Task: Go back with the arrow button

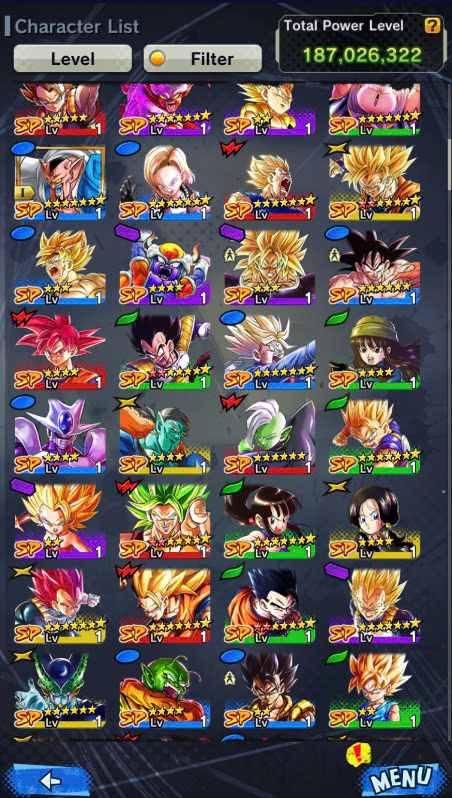Action: pyautogui.click(x=50, y=779)
